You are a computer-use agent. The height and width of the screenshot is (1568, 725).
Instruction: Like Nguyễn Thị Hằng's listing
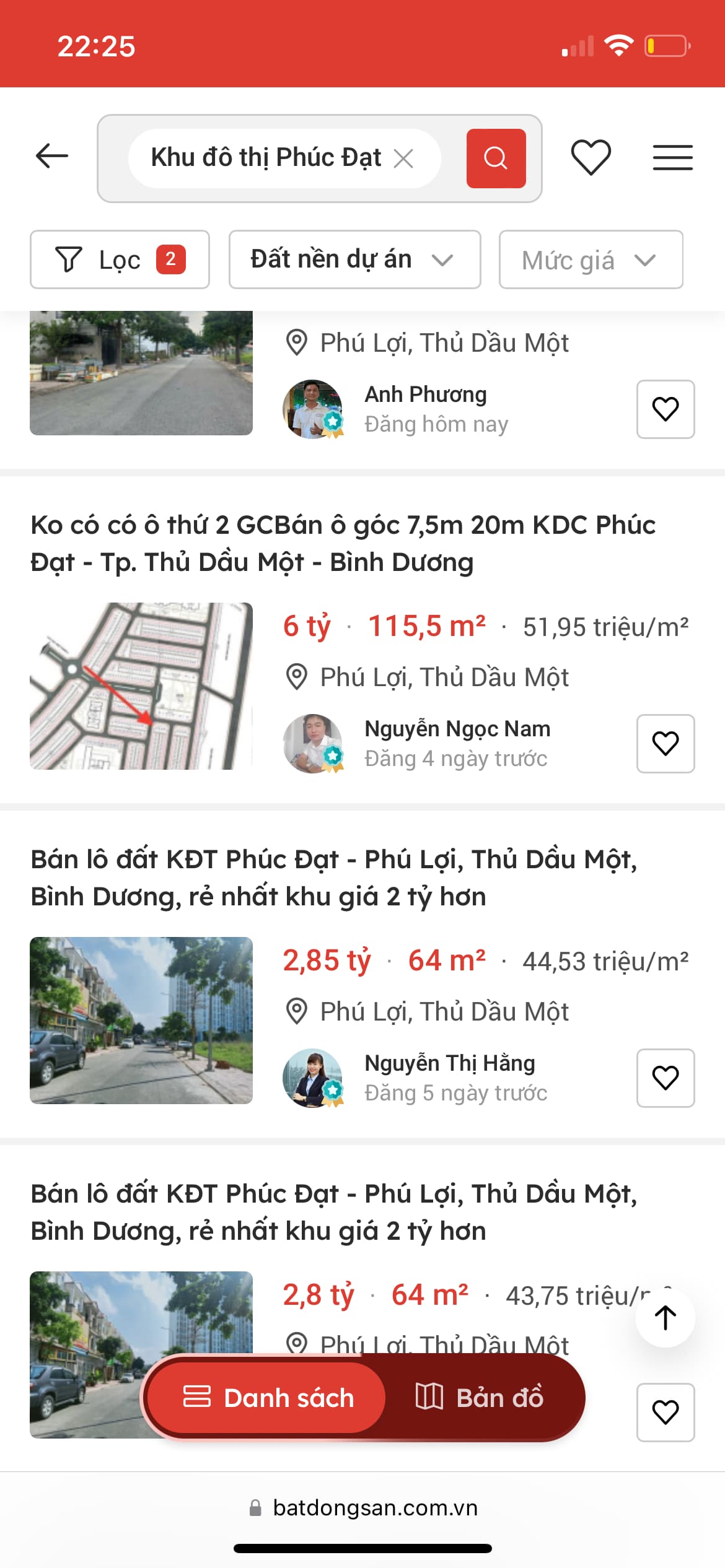click(x=666, y=1078)
